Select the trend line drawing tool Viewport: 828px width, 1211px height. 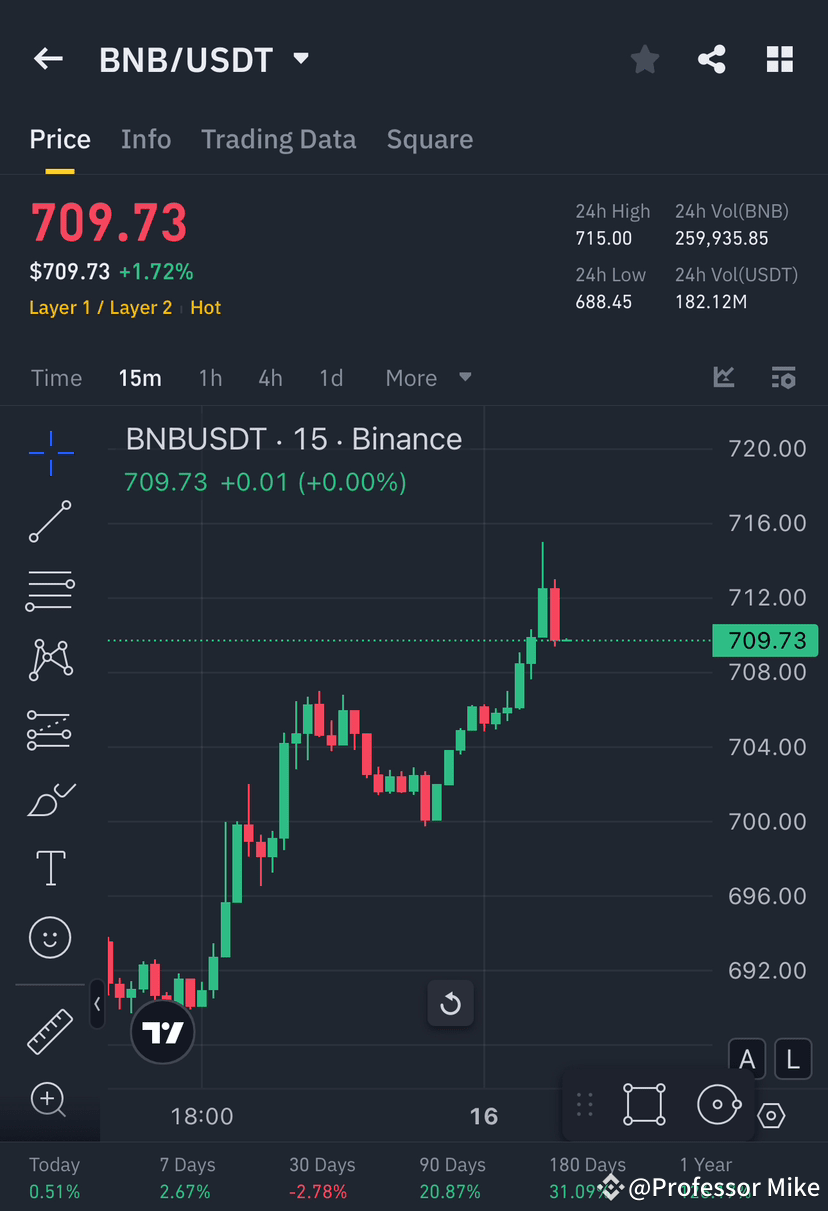[50, 522]
